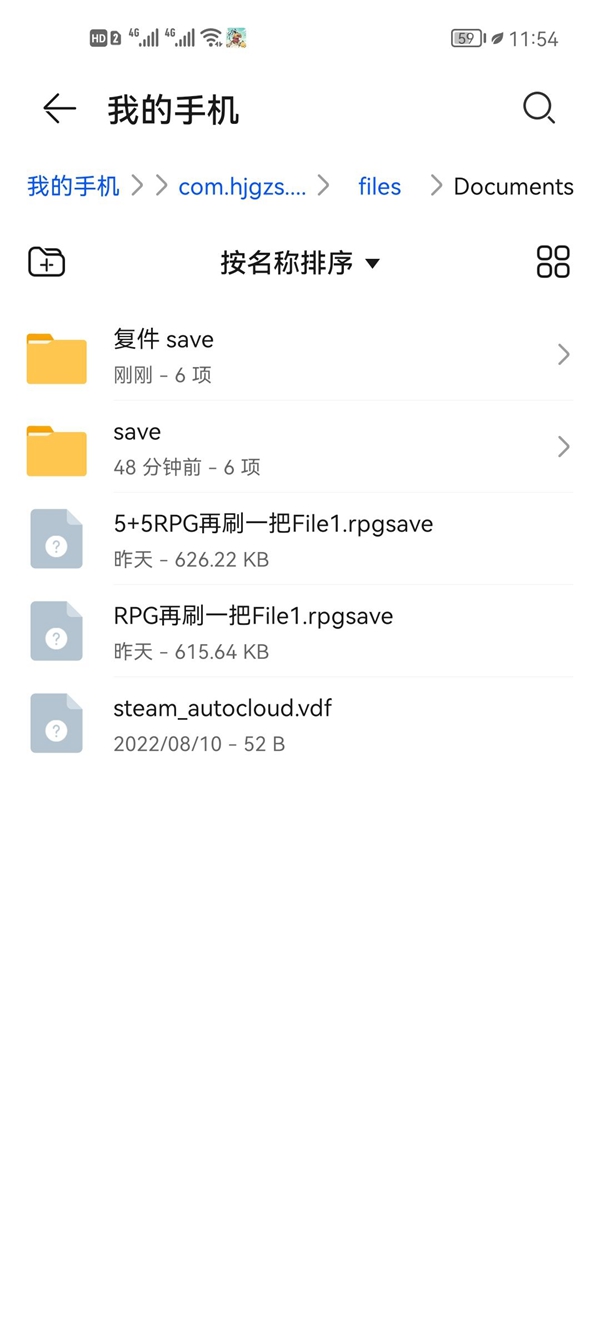Open the save folder
The image size is (600, 1333).
coord(300,447)
